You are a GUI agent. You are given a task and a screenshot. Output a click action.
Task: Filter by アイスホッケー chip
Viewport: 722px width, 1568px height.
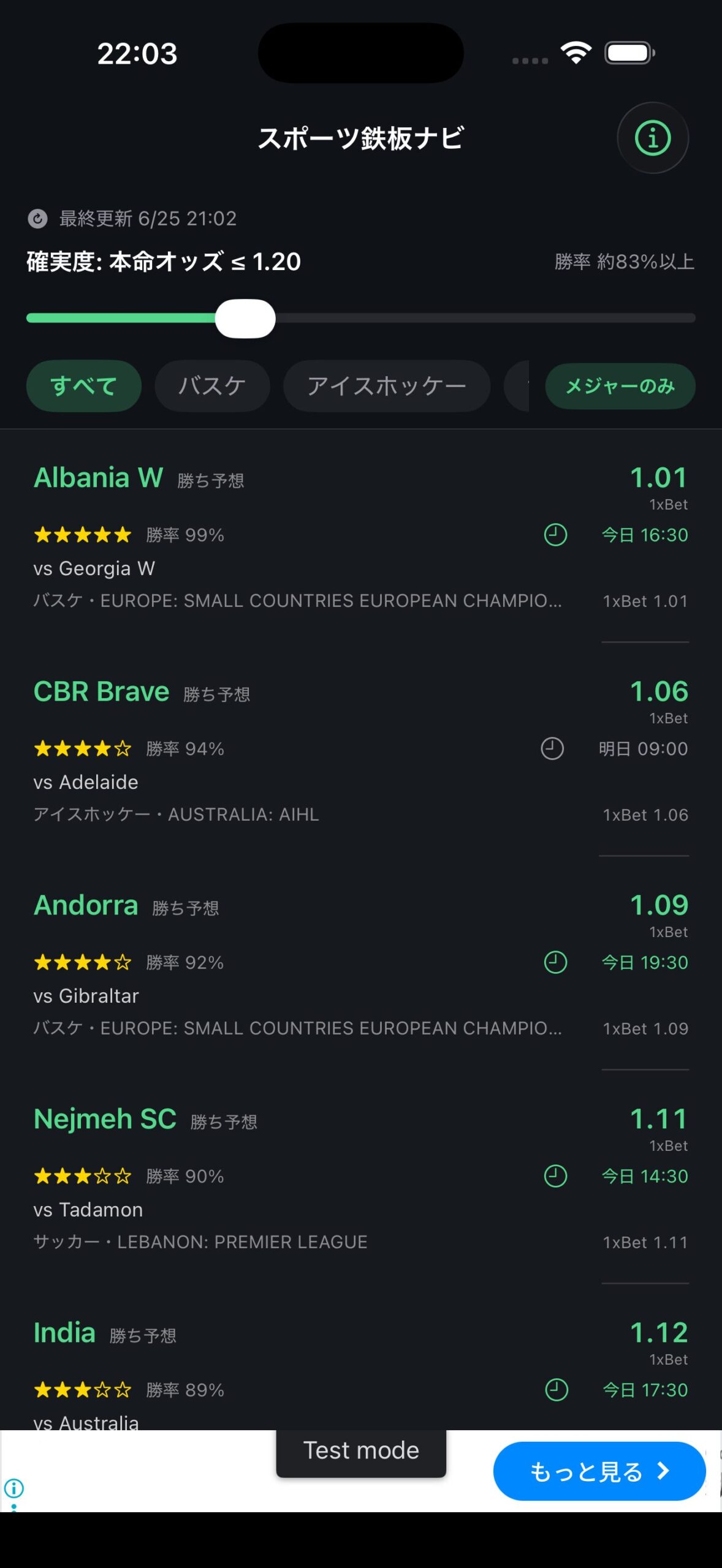click(387, 386)
